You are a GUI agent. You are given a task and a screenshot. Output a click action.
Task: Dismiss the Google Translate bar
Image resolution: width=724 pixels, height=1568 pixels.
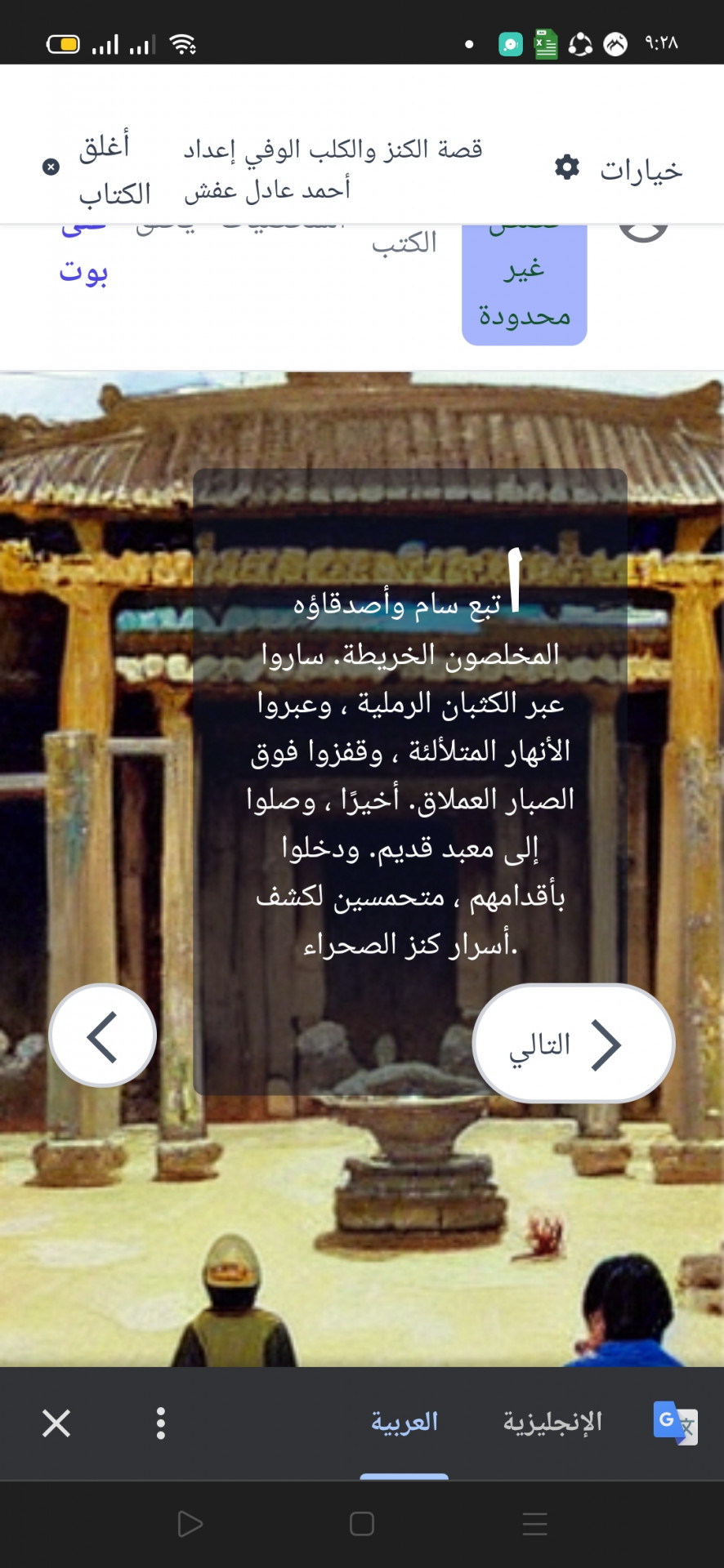point(56,1423)
